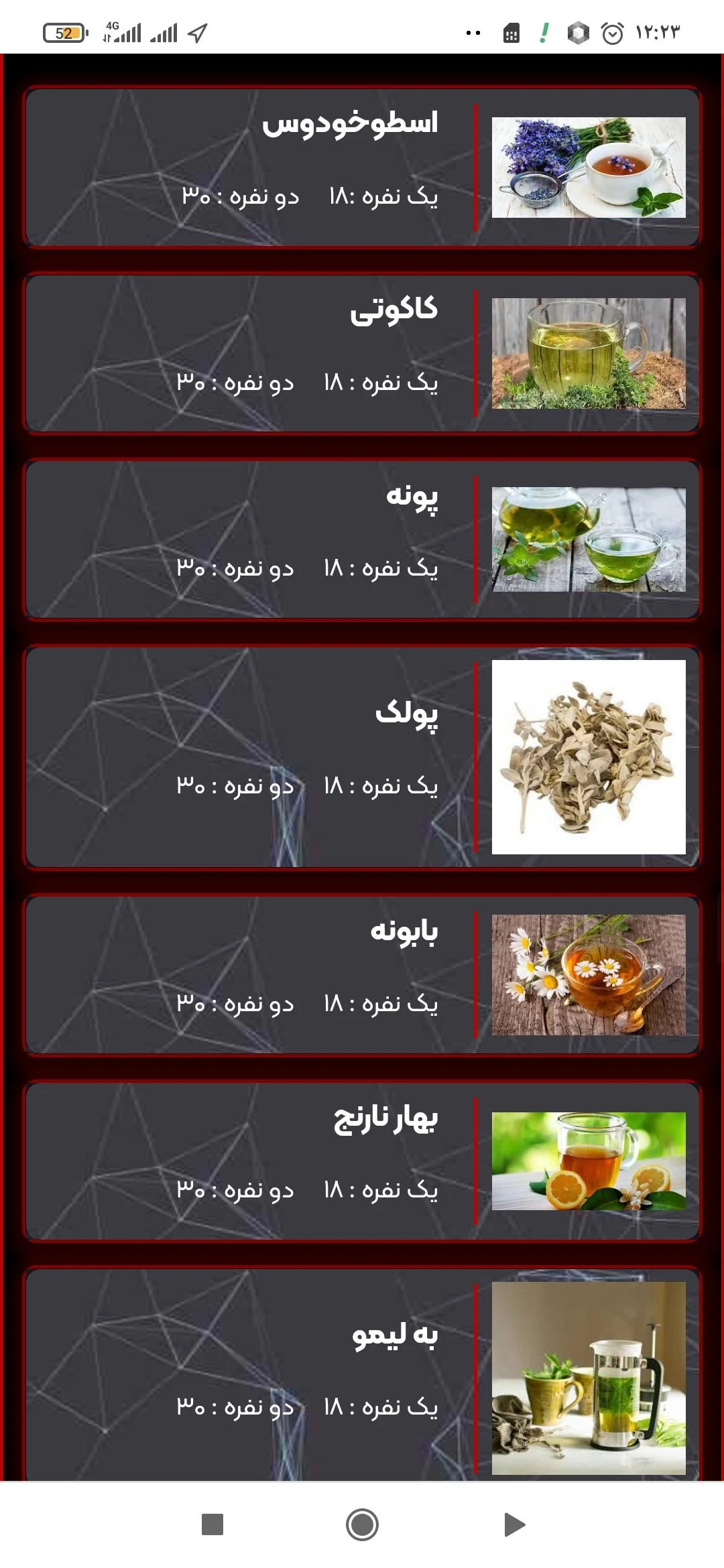Select the بهار نارنج tea card
This screenshot has height=1568, width=724.
point(362,1161)
